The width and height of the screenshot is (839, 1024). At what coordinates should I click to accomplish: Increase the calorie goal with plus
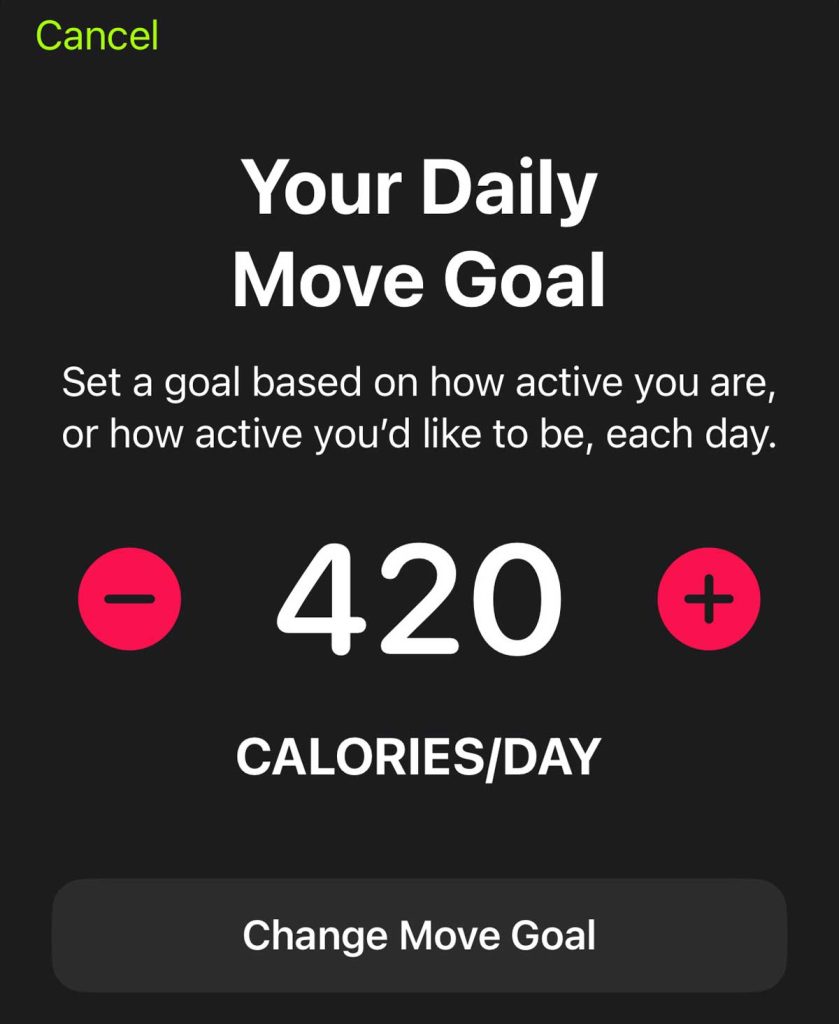(x=708, y=599)
